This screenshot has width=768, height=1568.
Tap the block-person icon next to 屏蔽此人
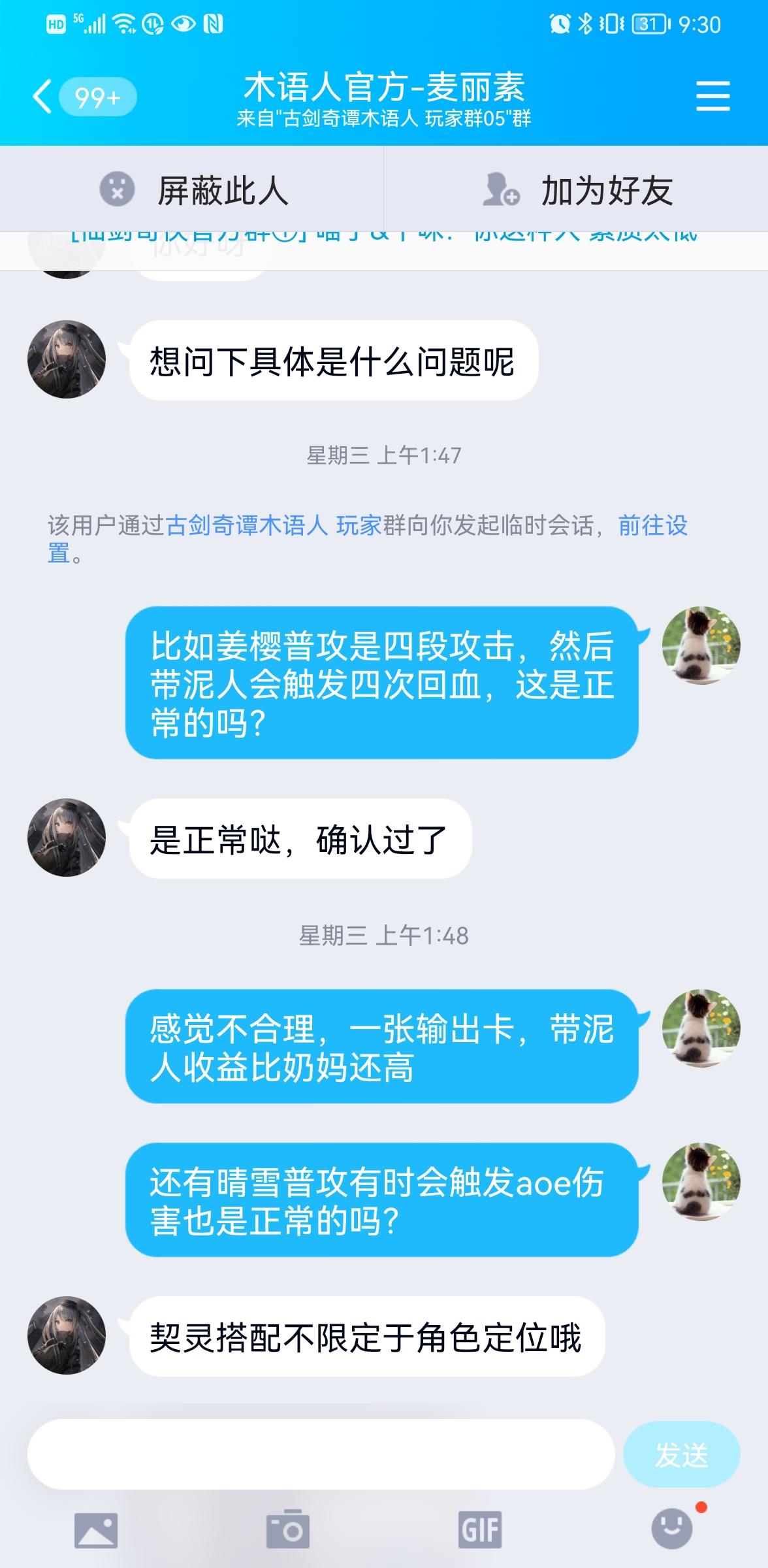(x=116, y=189)
